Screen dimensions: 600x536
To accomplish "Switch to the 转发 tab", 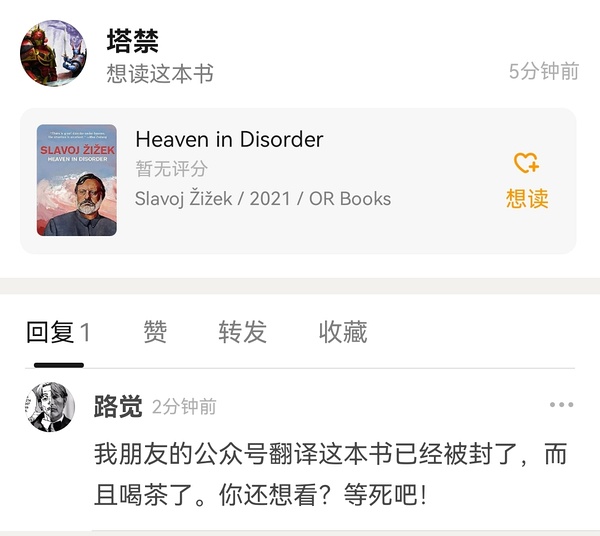I will pos(242,332).
